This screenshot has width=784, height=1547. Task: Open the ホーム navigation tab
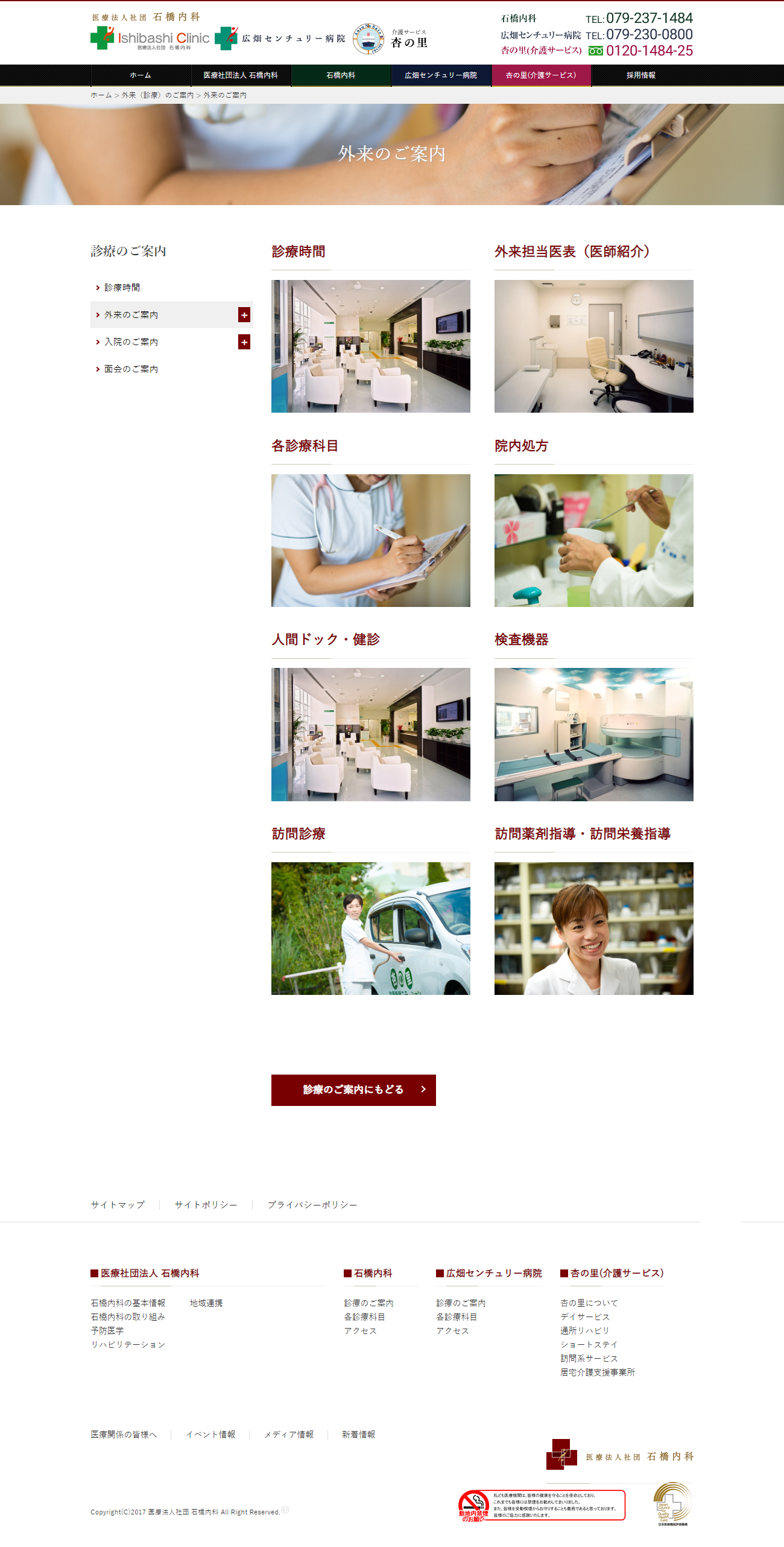pos(141,75)
